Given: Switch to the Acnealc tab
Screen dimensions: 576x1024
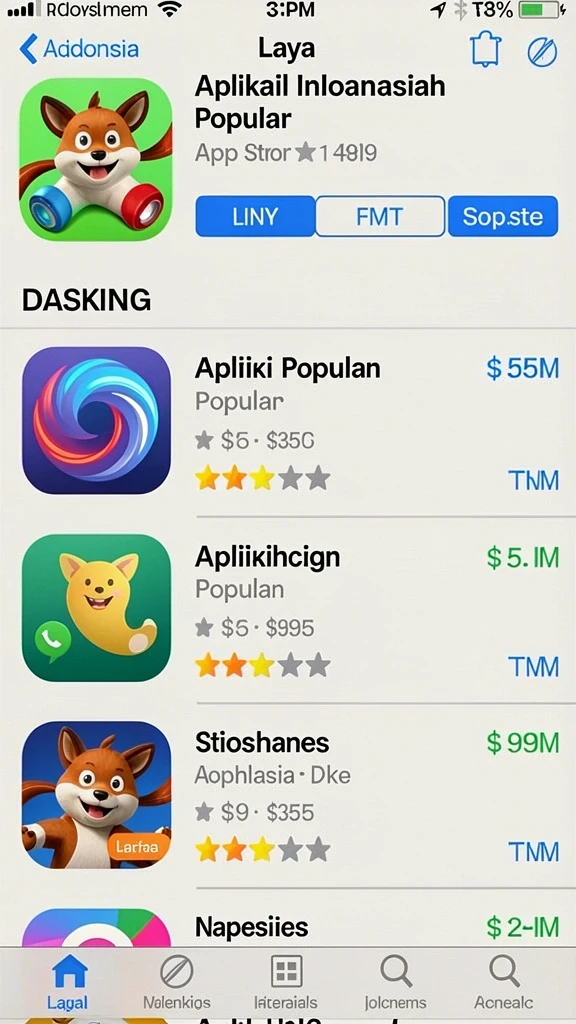Looking at the screenshot, I should click(x=504, y=982).
